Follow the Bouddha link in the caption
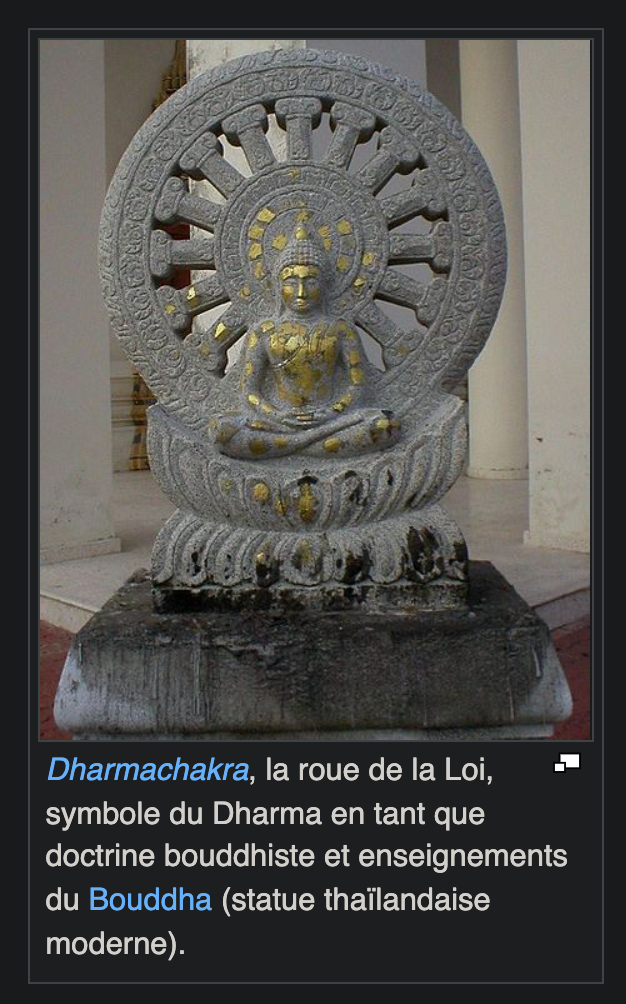Viewport: 626px width, 1004px height. click(x=150, y=900)
